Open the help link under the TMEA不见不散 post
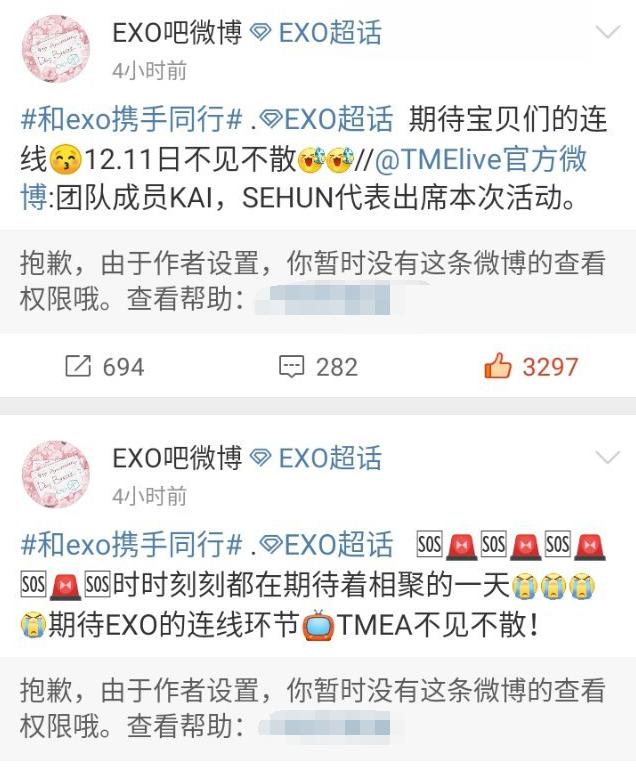This screenshot has height=768, width=636. click(340, 728)
